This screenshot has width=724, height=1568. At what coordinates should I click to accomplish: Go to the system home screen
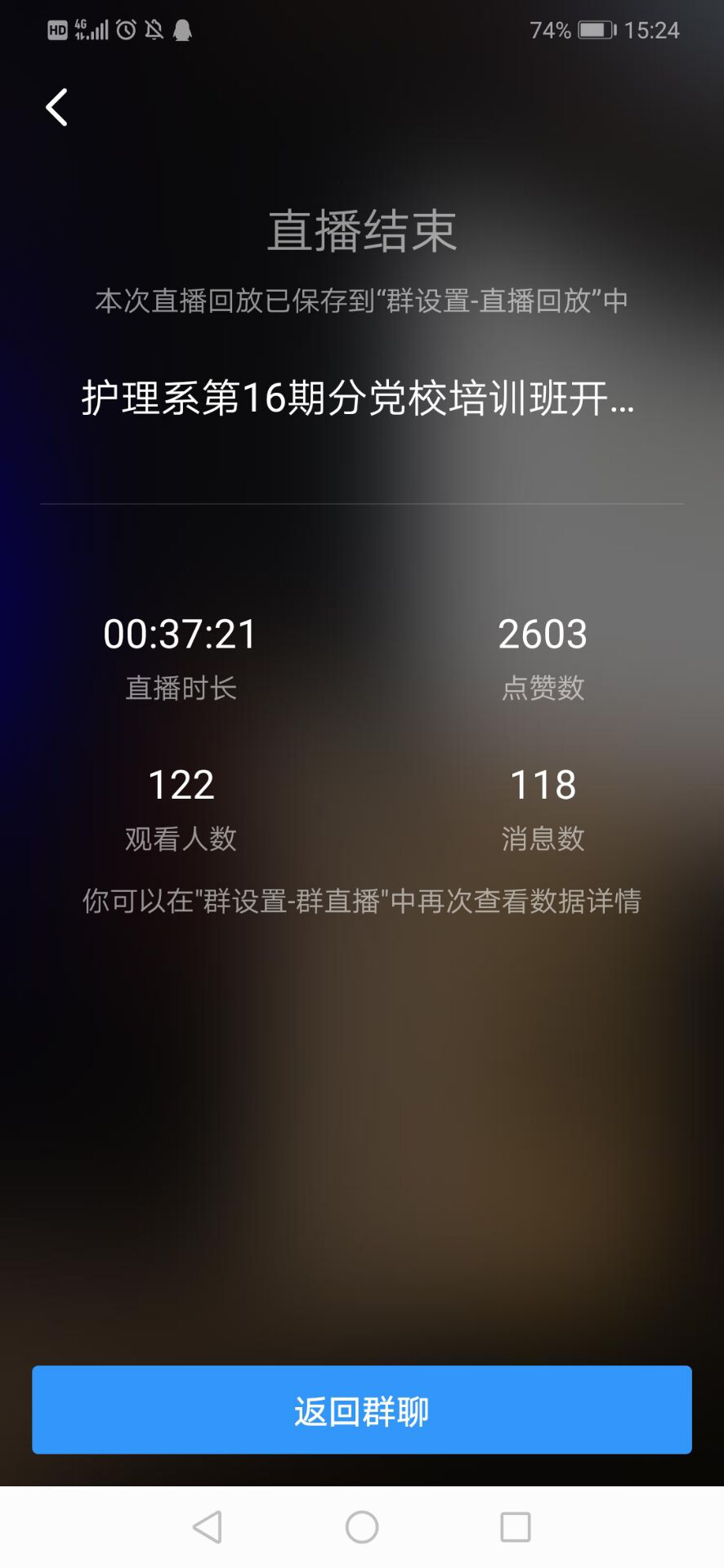361,1526
